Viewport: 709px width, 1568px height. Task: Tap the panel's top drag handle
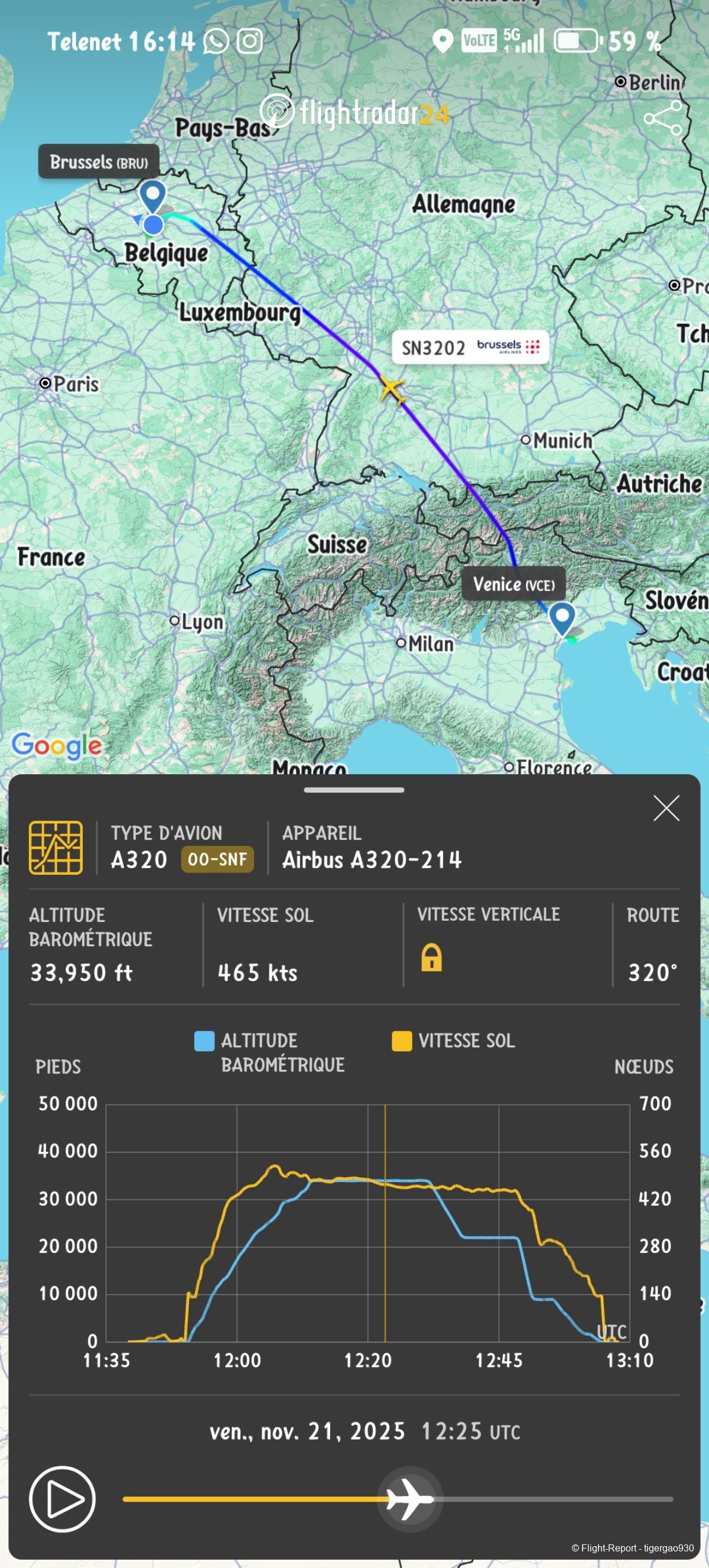click(x=354, y=790)
